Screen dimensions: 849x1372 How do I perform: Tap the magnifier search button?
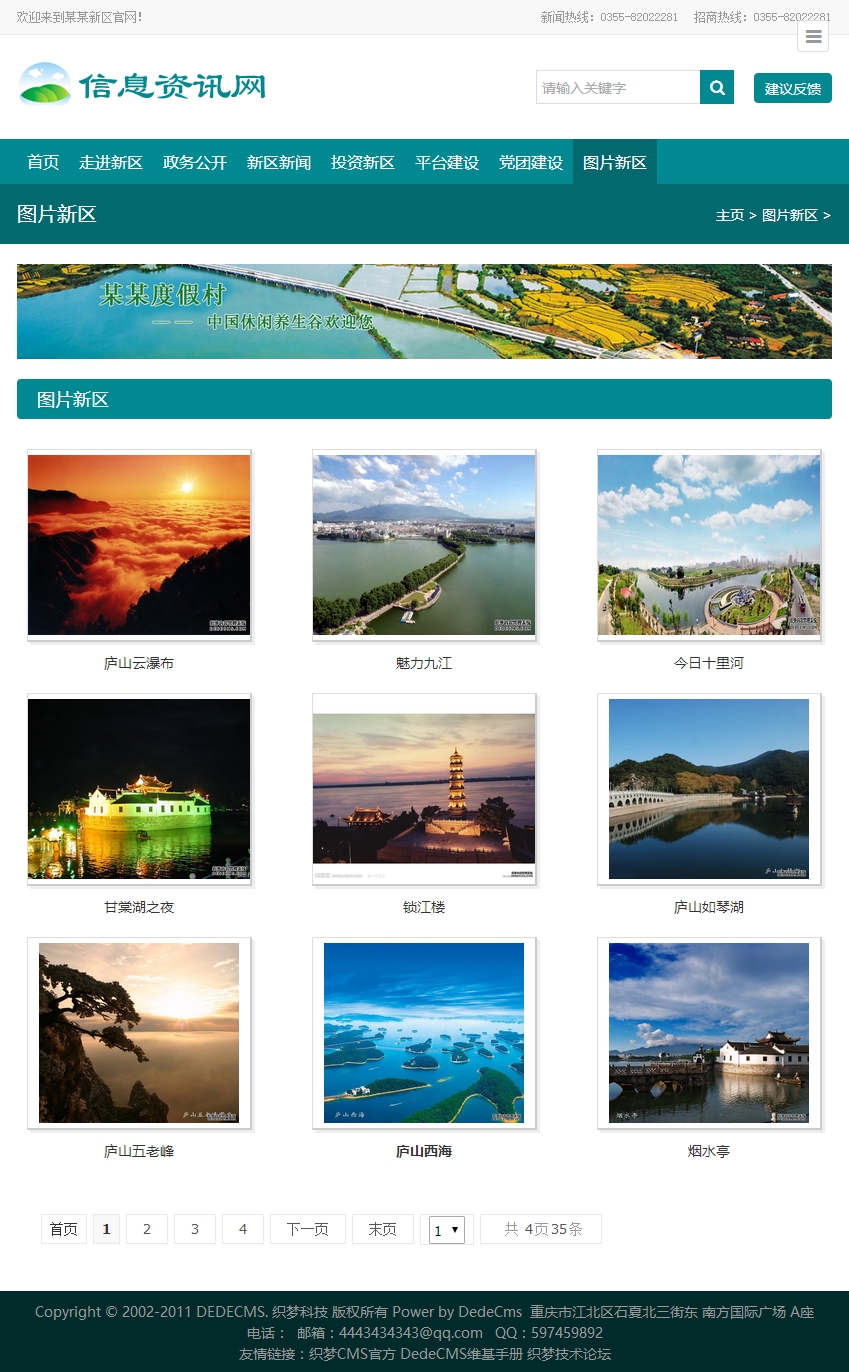[x=717, y=88]
